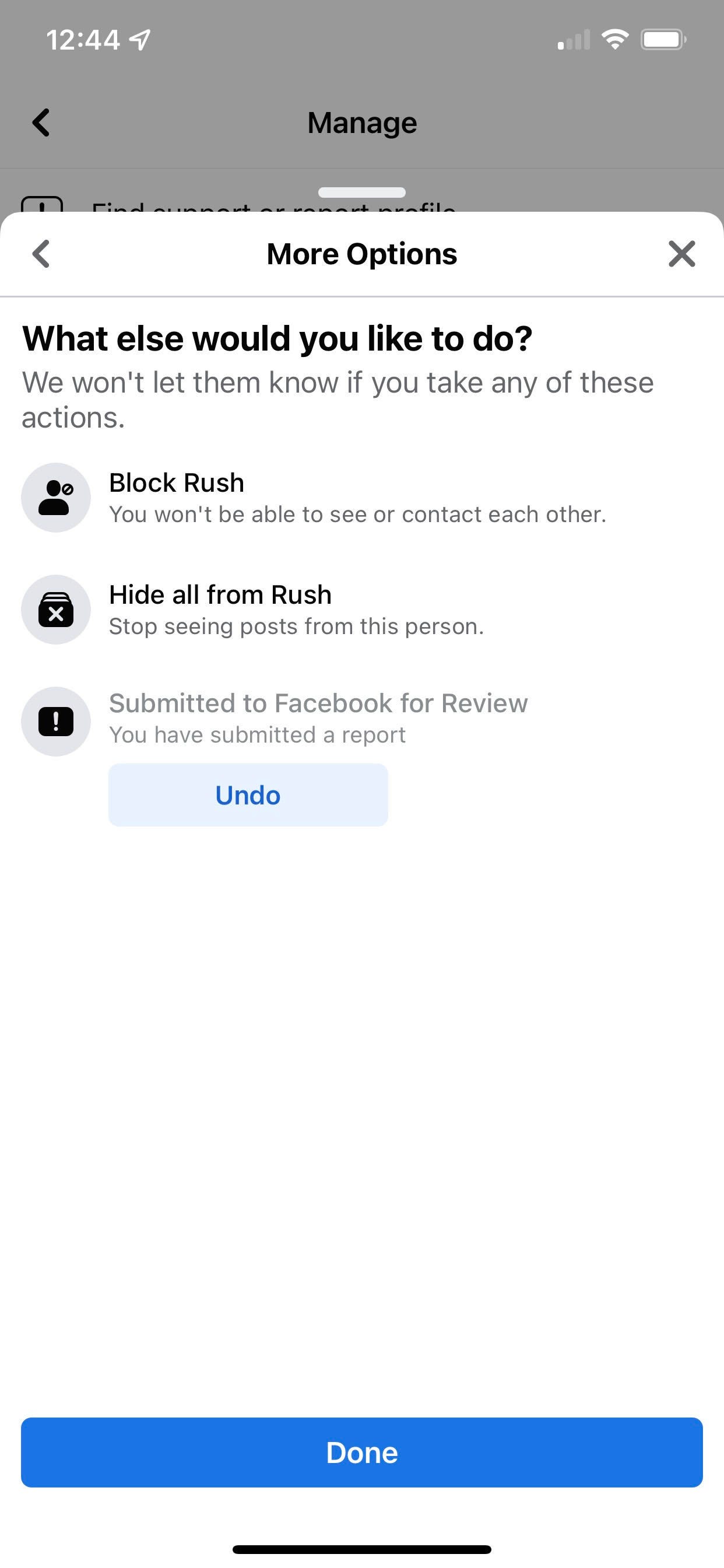Close the More Options sheet
724x1568 pixels.
point(681,254)
